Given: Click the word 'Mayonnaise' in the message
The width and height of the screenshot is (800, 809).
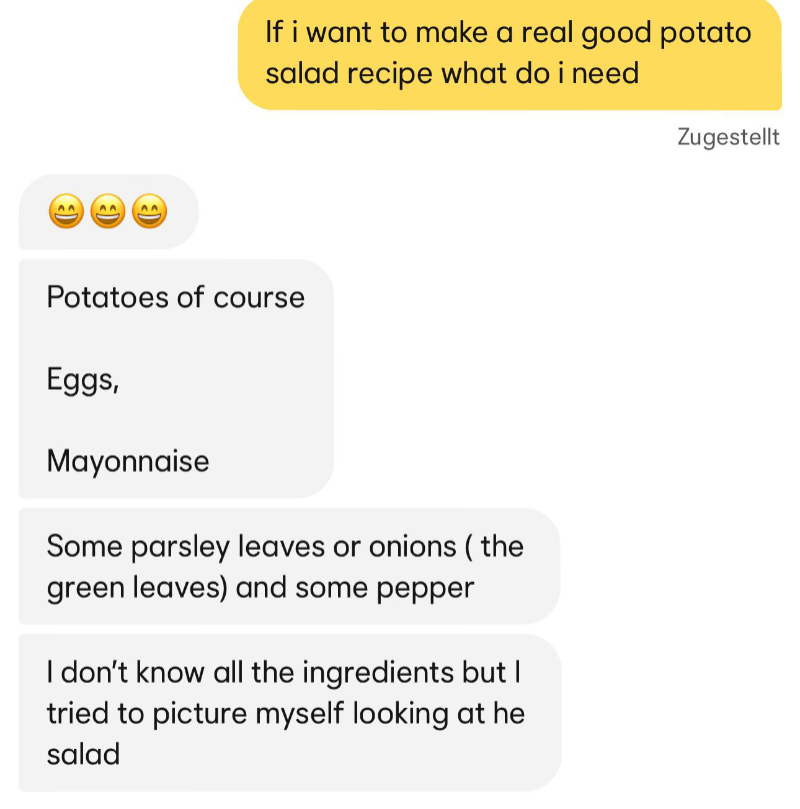Looking at the screenshot, I should coord(128,461).
